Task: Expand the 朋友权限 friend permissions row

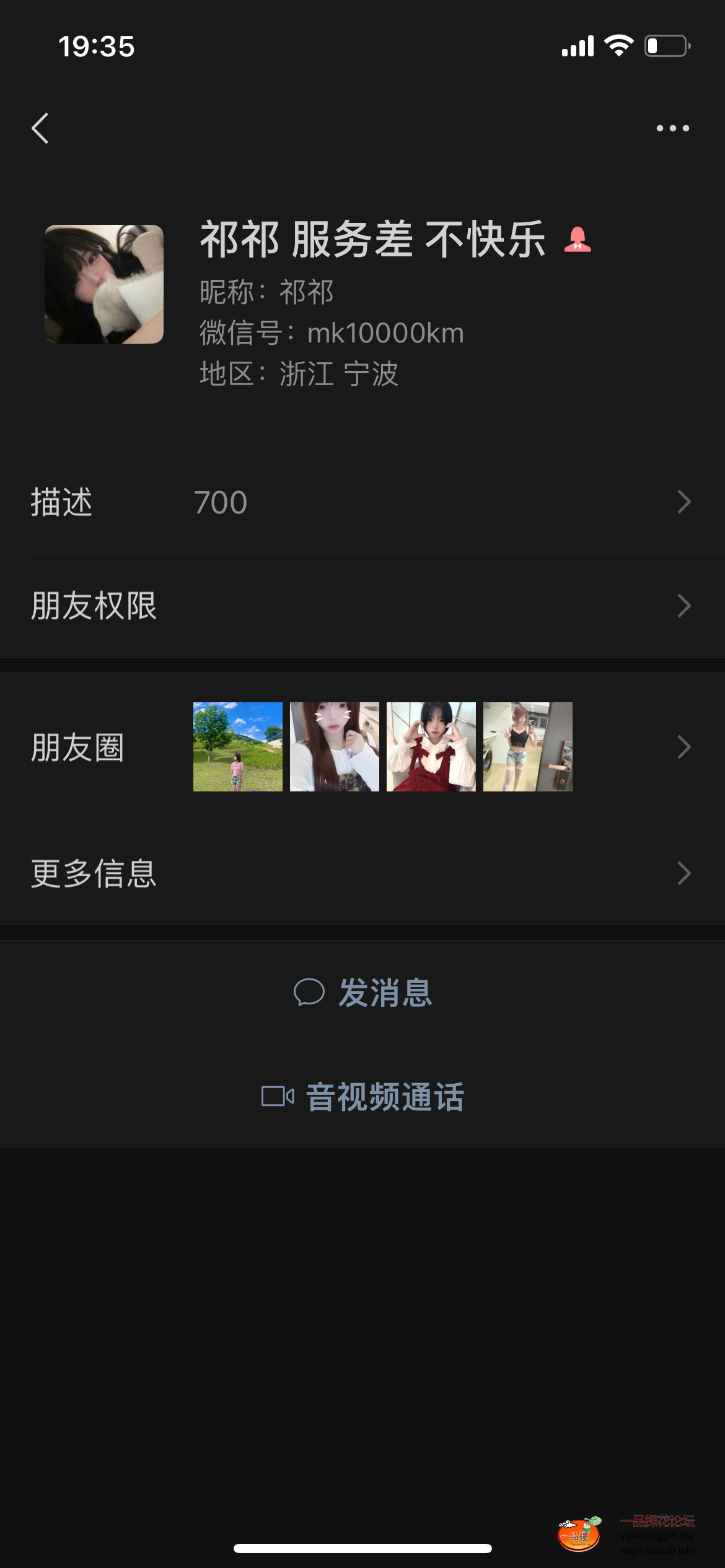Action: tap(362, 607)
